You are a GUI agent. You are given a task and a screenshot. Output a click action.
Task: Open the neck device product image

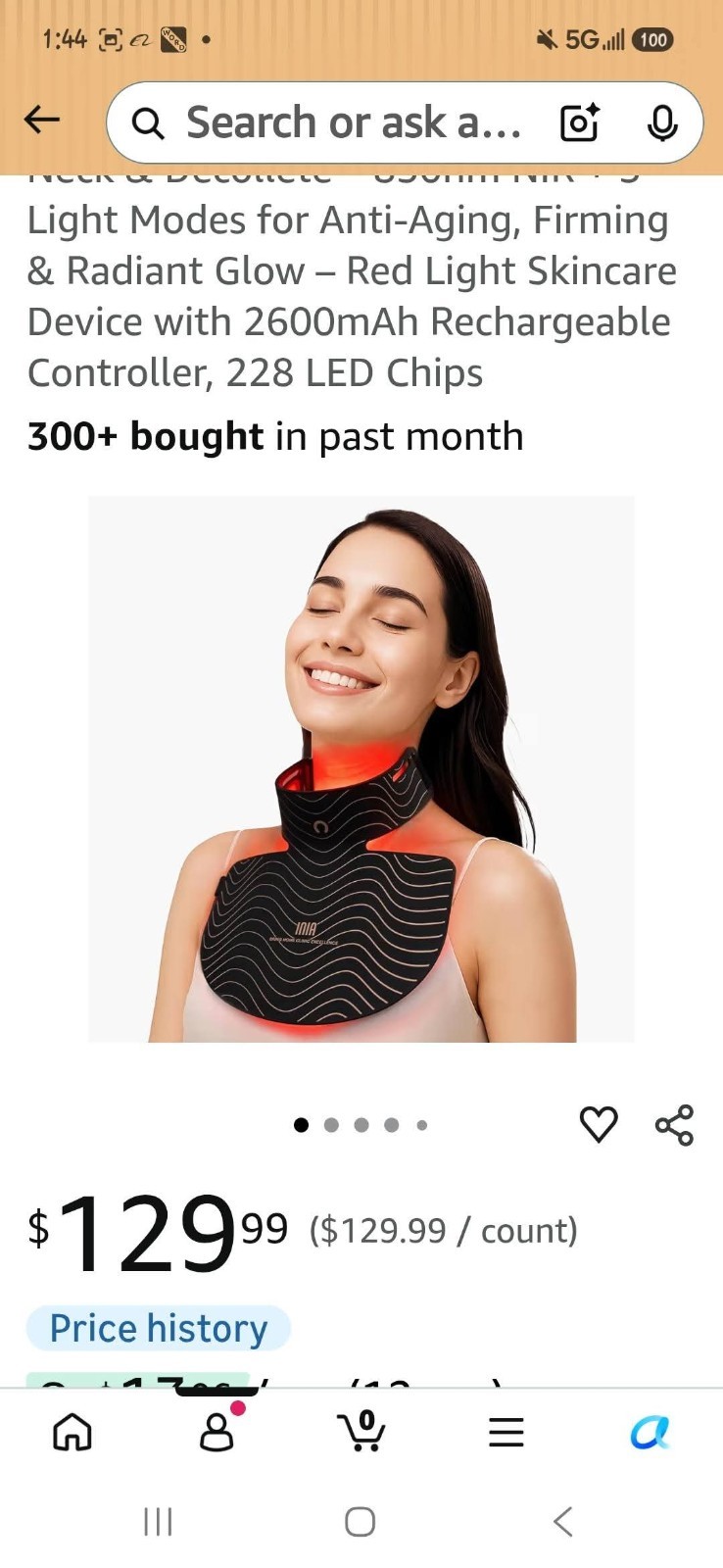click(x=361, y=769)
